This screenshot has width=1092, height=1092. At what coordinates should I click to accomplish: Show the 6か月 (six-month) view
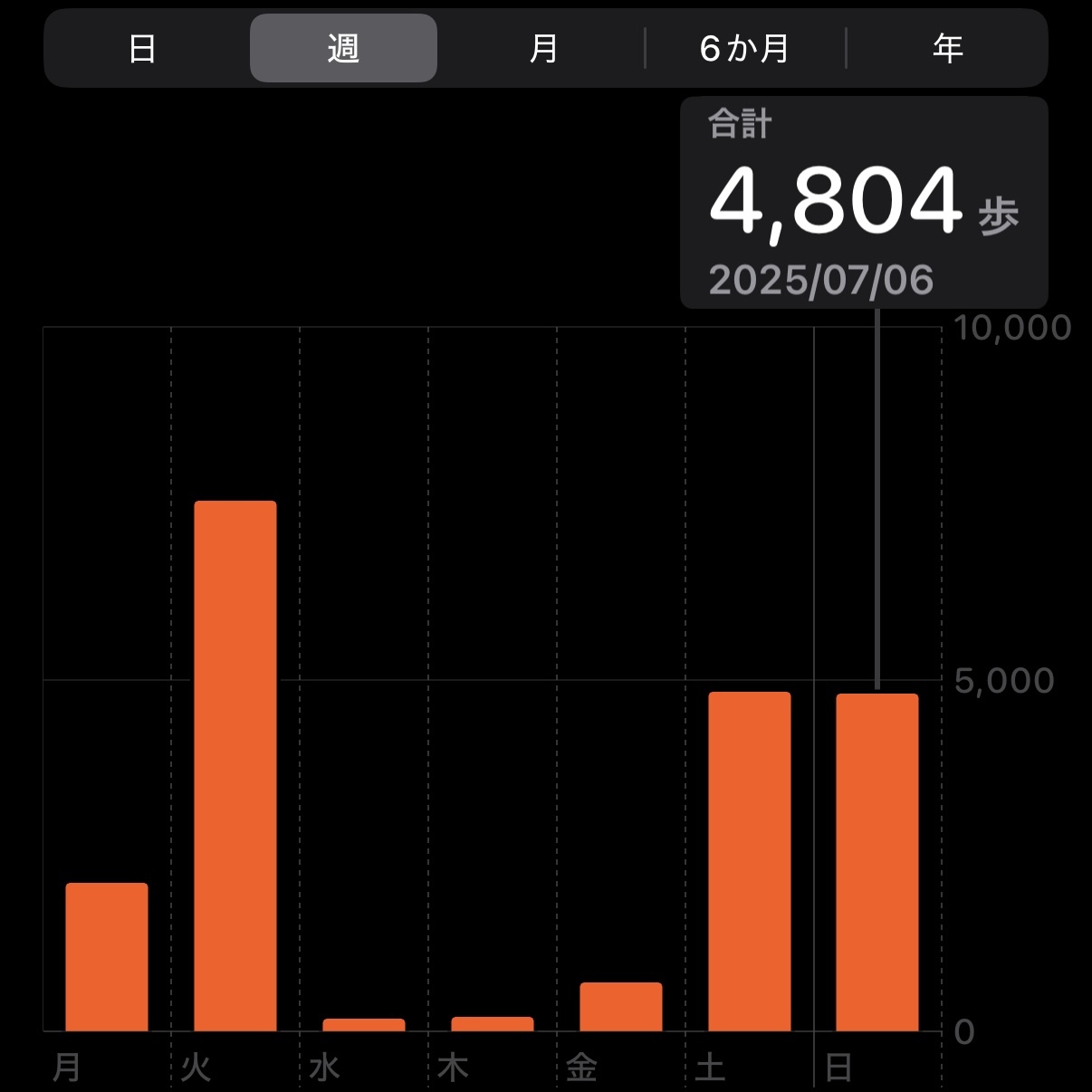click(x=744, y=48)
